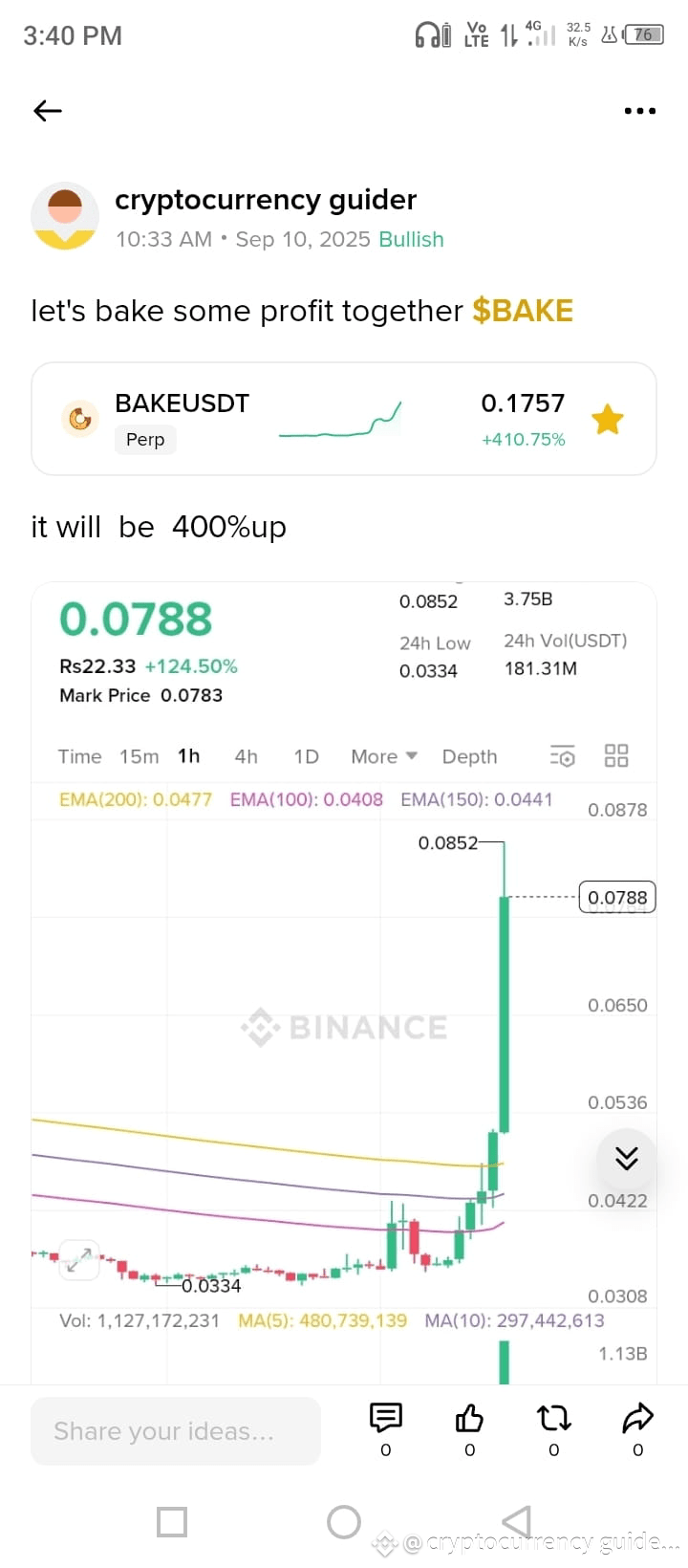
Task: Tap the system home button
Action: coord(344,1521)
